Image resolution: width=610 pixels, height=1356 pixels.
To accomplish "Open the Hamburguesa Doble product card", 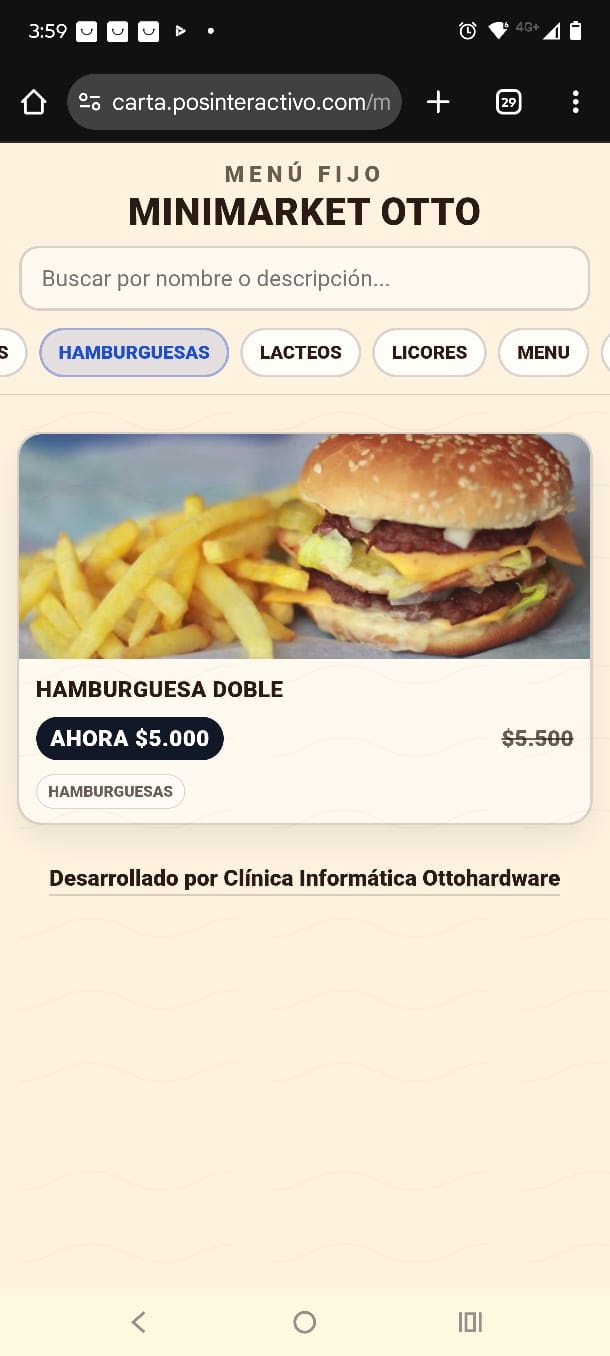I will (x=304, y=600).
